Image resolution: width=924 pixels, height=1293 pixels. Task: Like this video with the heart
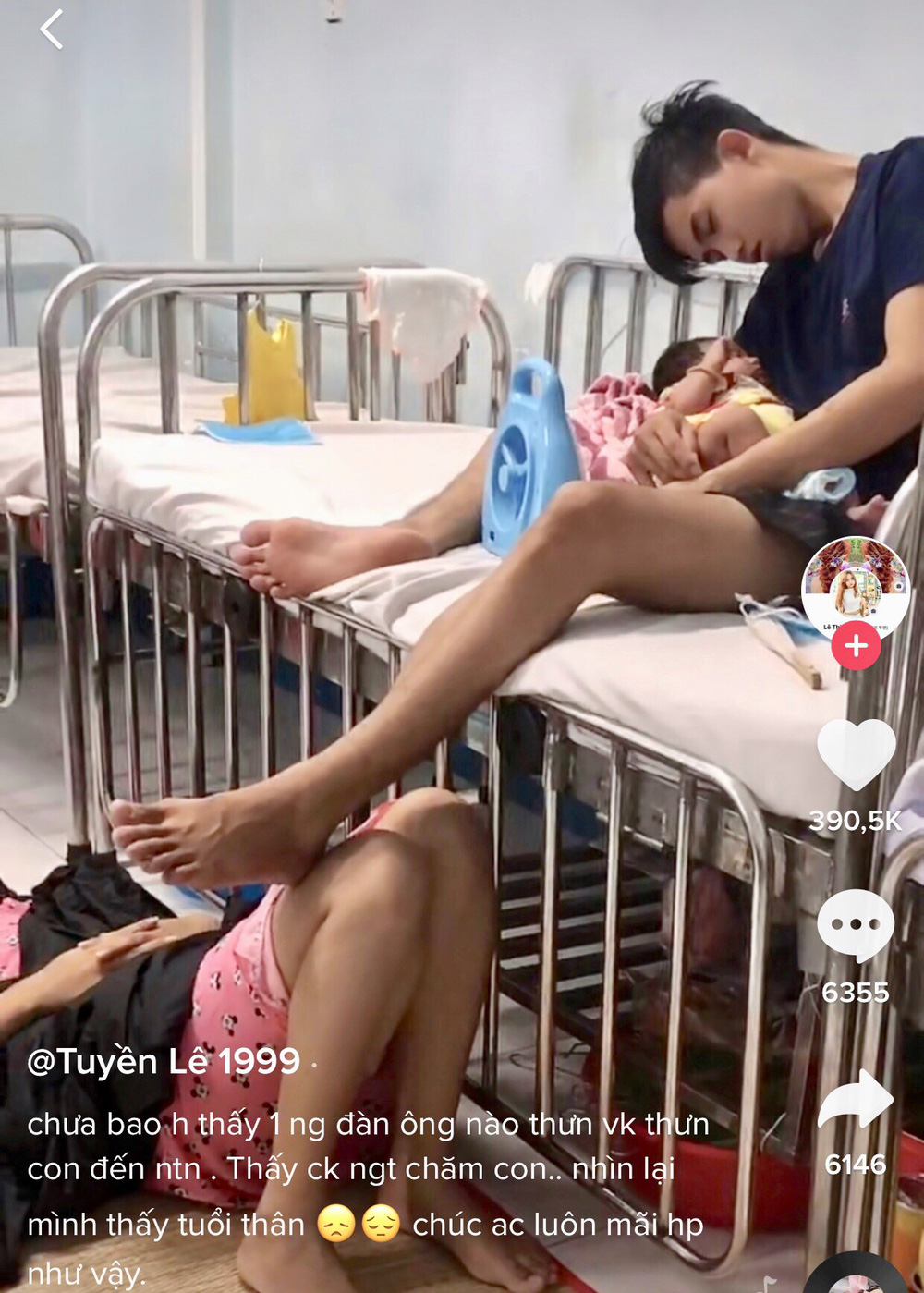pos(857,753)
